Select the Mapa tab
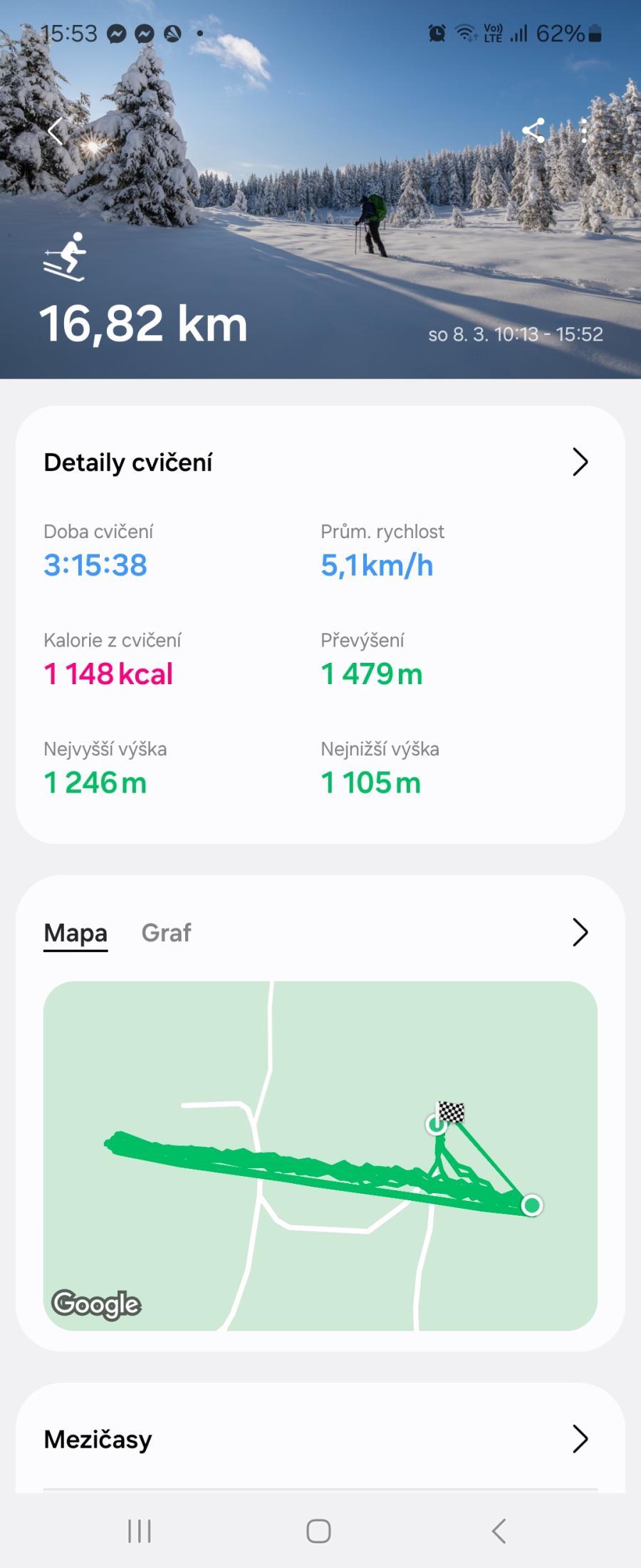Viewport: 641px width, 1568px height. [x=75, y=933]
